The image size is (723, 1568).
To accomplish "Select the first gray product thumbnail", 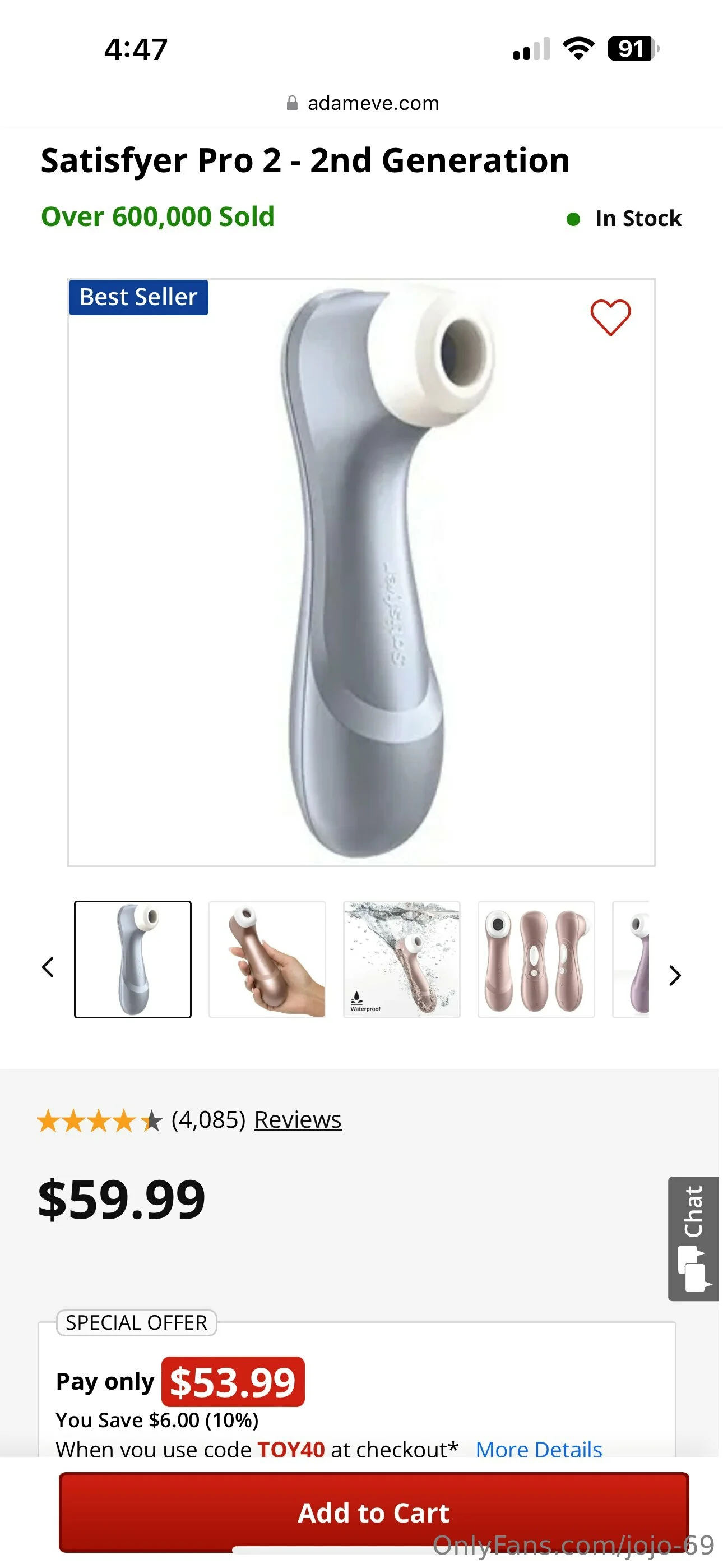I will click(133, 959).
